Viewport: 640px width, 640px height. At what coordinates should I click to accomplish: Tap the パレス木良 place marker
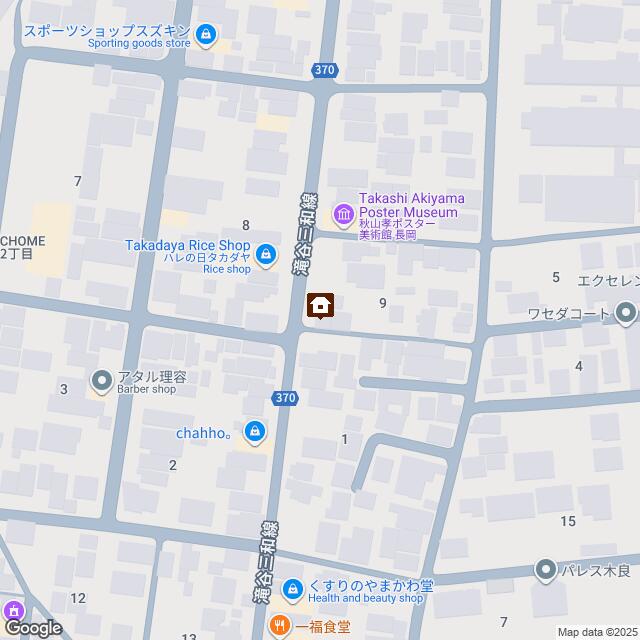pyautogui.click(x=545, y=572)
